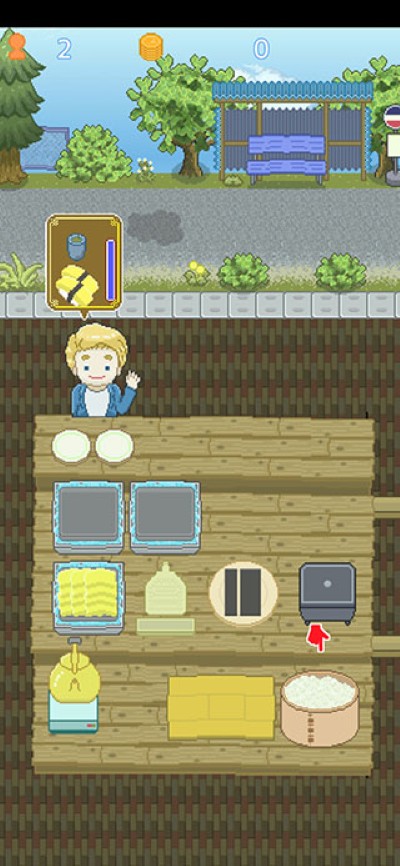Screen dimensions: 400x866
Task: Tap the yellow bamboo rolling mat
Action: pos(221,707)
